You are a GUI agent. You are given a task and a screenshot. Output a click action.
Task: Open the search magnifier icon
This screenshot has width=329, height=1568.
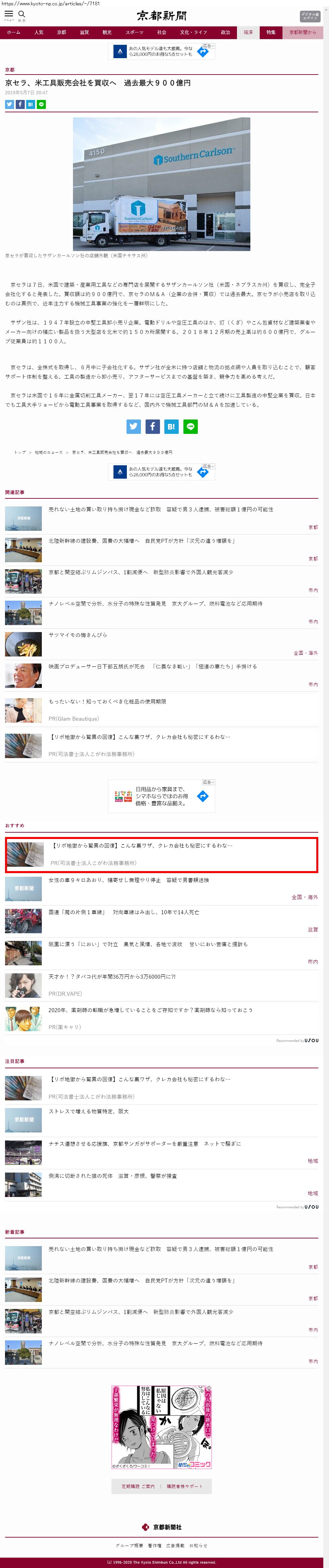22,15
